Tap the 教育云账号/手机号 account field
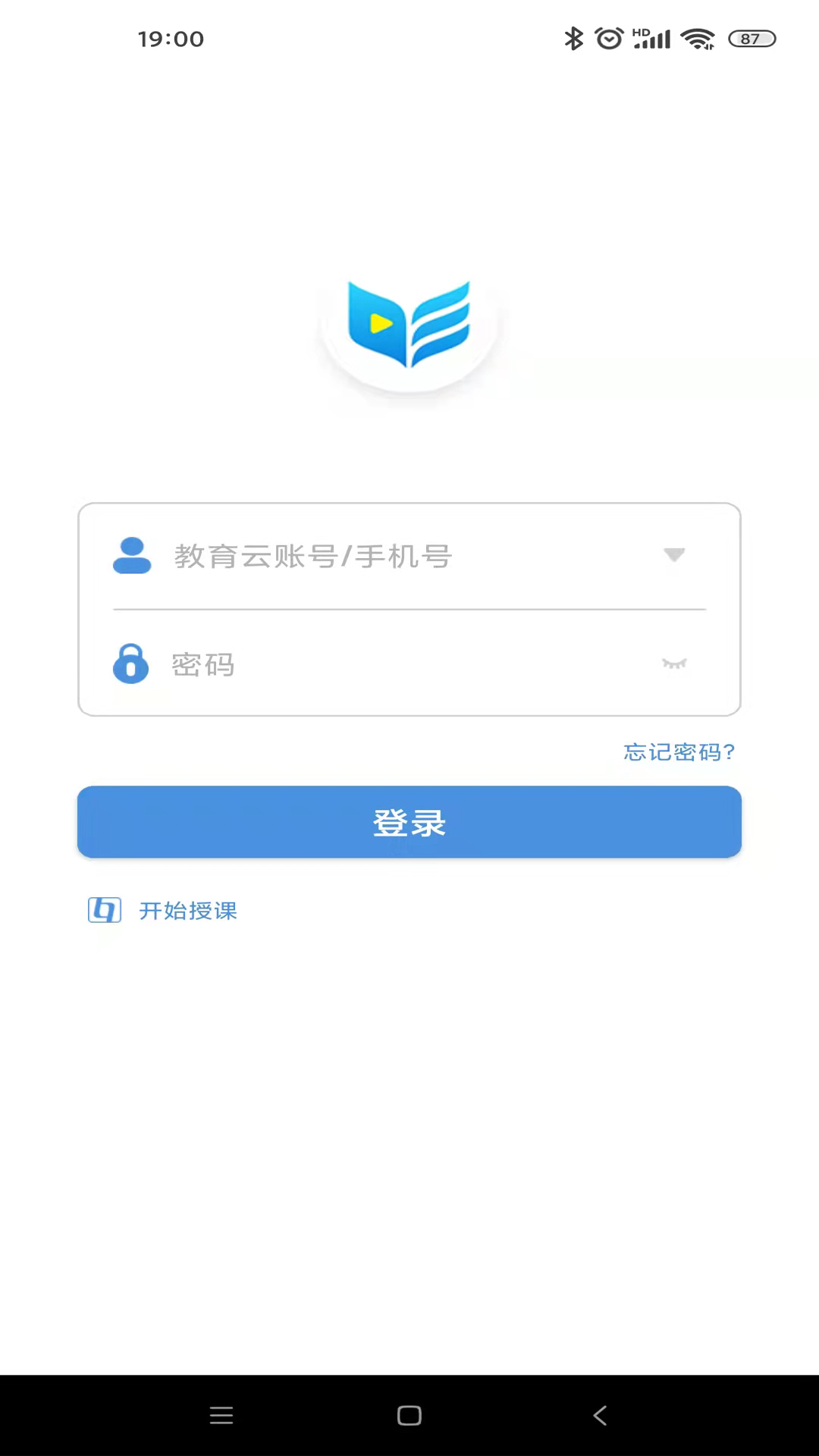Image resolution: width=819 pixels, height=1456 pixels. [x=394, y=556]
